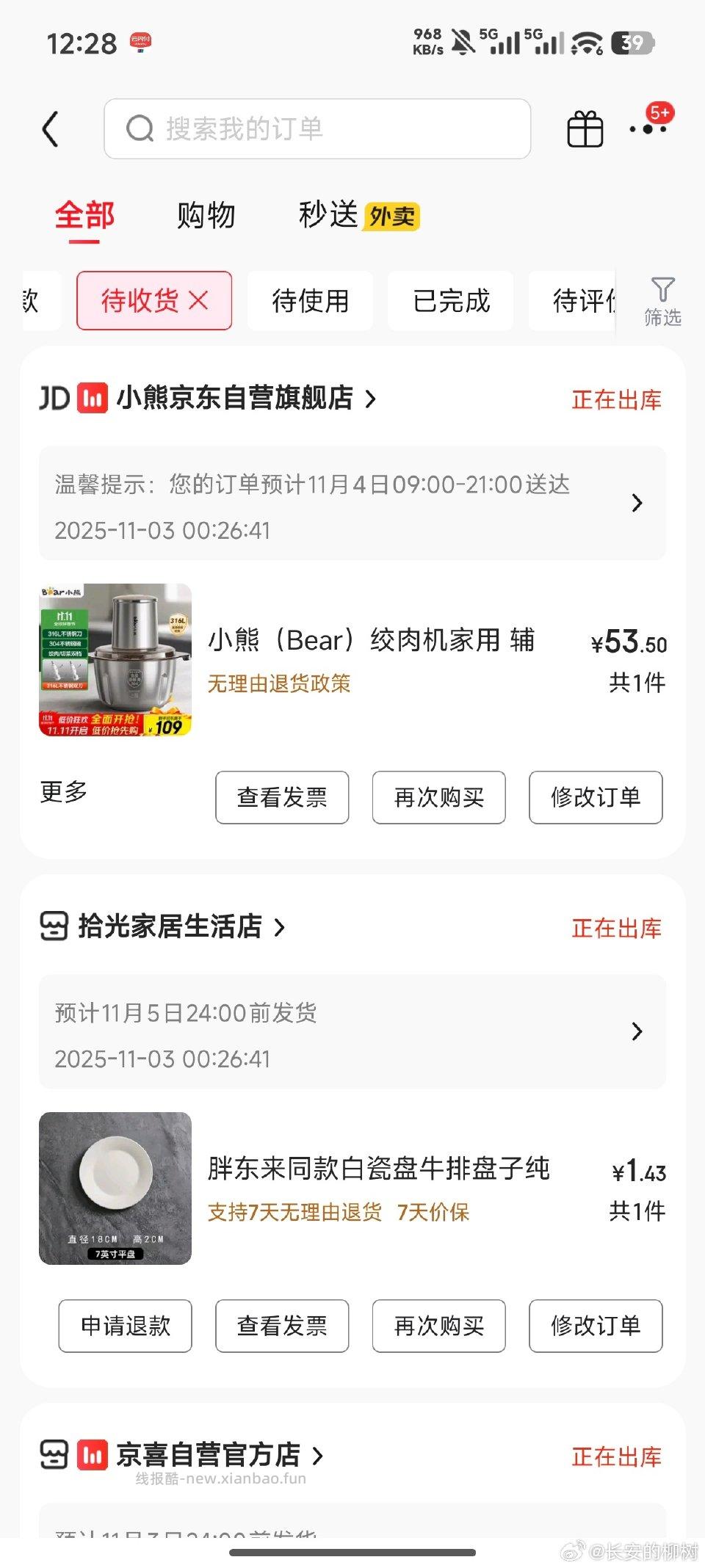Image resolution: width=705 pixels, height=1568 pixels.
Task: Tap 申请退款 on the white plate order
Action: (x=124, y=1326)
